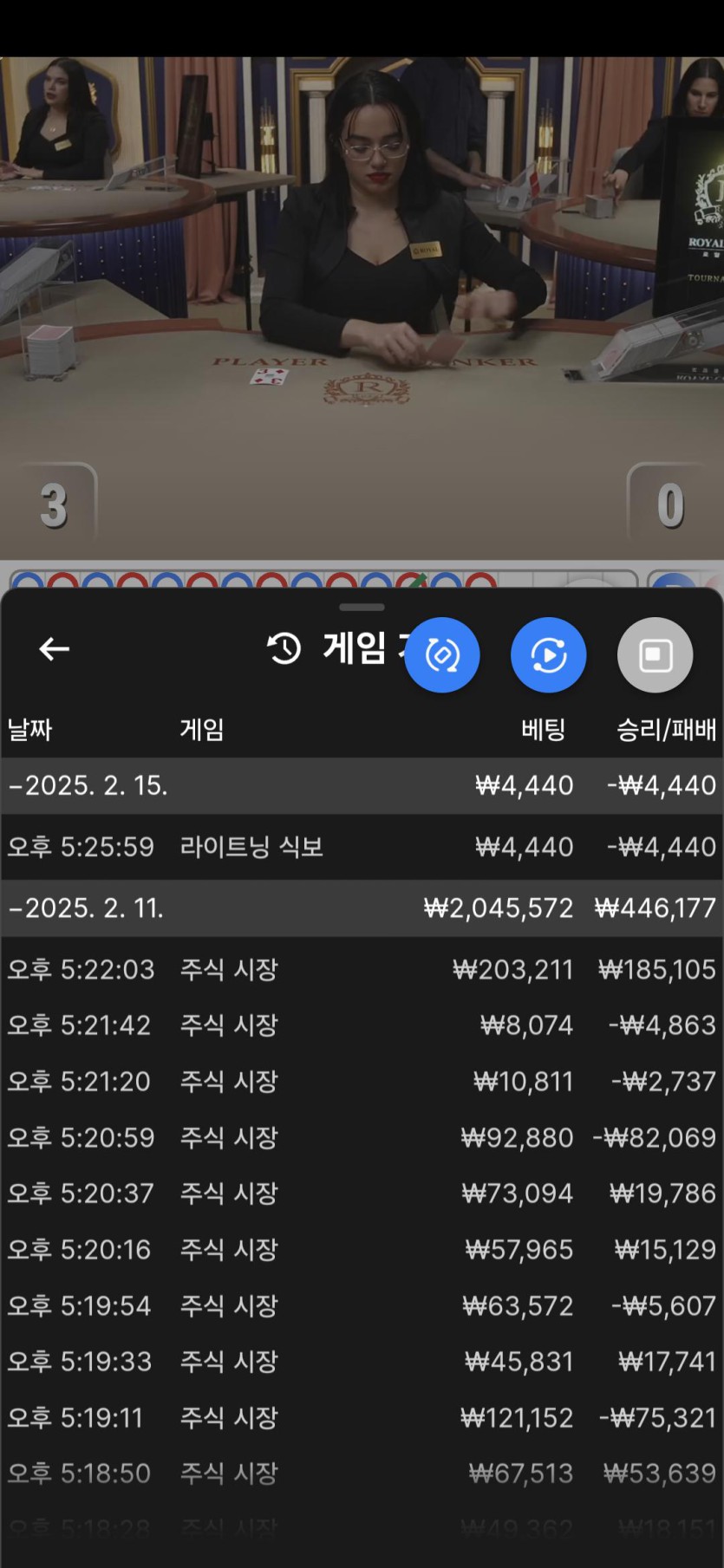View details of the 오후 5:21:20 bet
Viewport: 724px width, 1568px height.
click(362, 1082)
